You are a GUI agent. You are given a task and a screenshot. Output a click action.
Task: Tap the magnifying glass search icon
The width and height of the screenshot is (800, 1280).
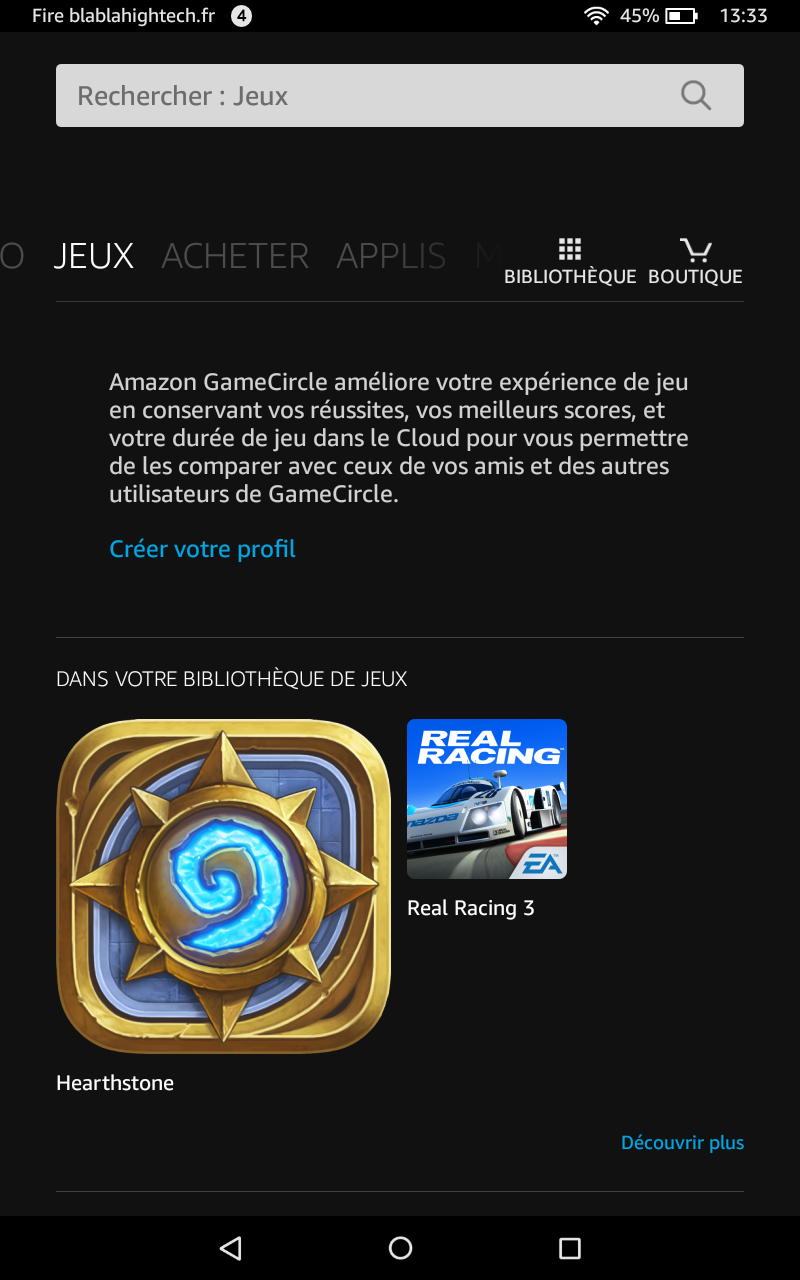[x=696, y=96]
